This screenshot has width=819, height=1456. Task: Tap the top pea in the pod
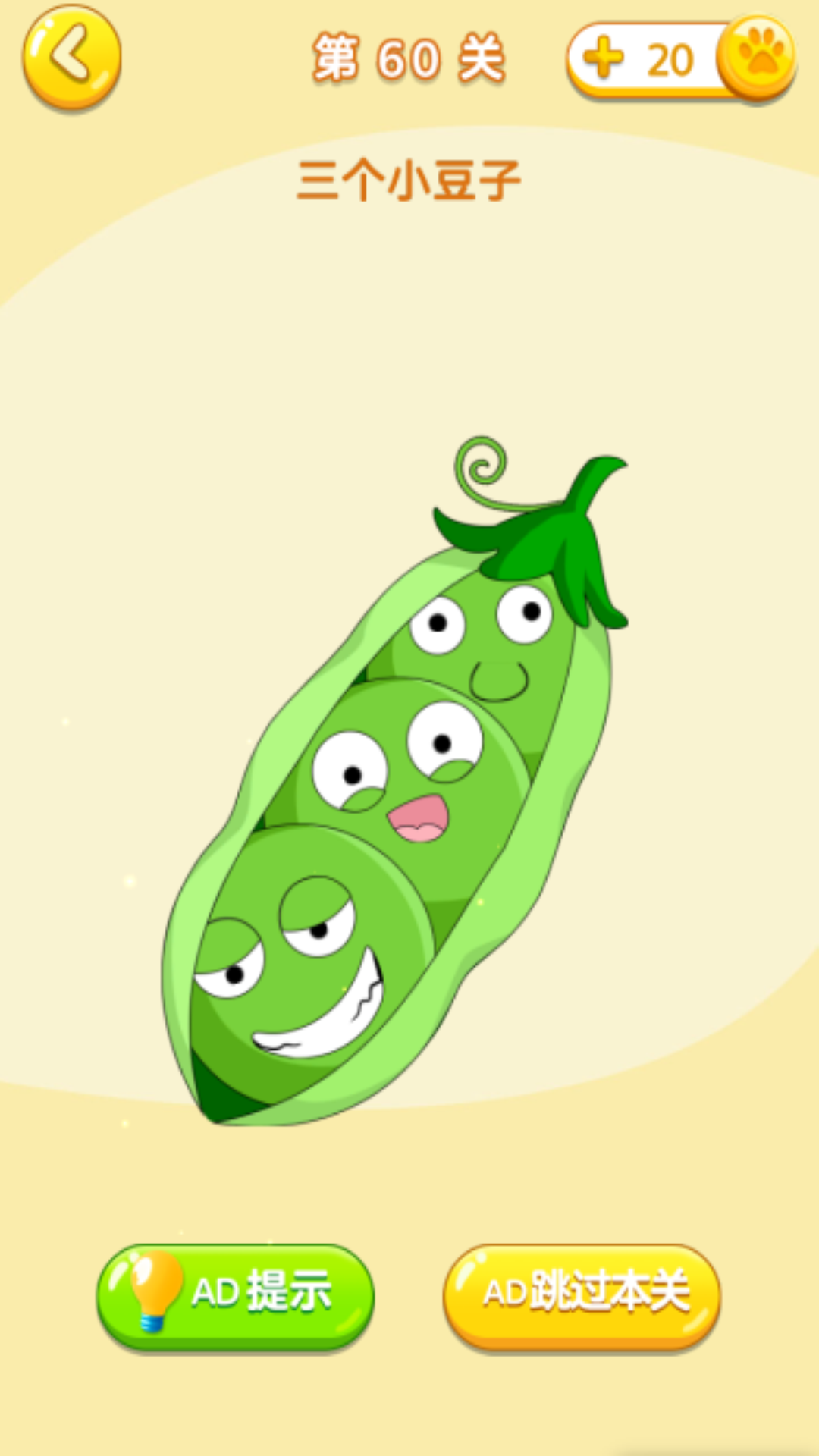(x=485, y=645)
